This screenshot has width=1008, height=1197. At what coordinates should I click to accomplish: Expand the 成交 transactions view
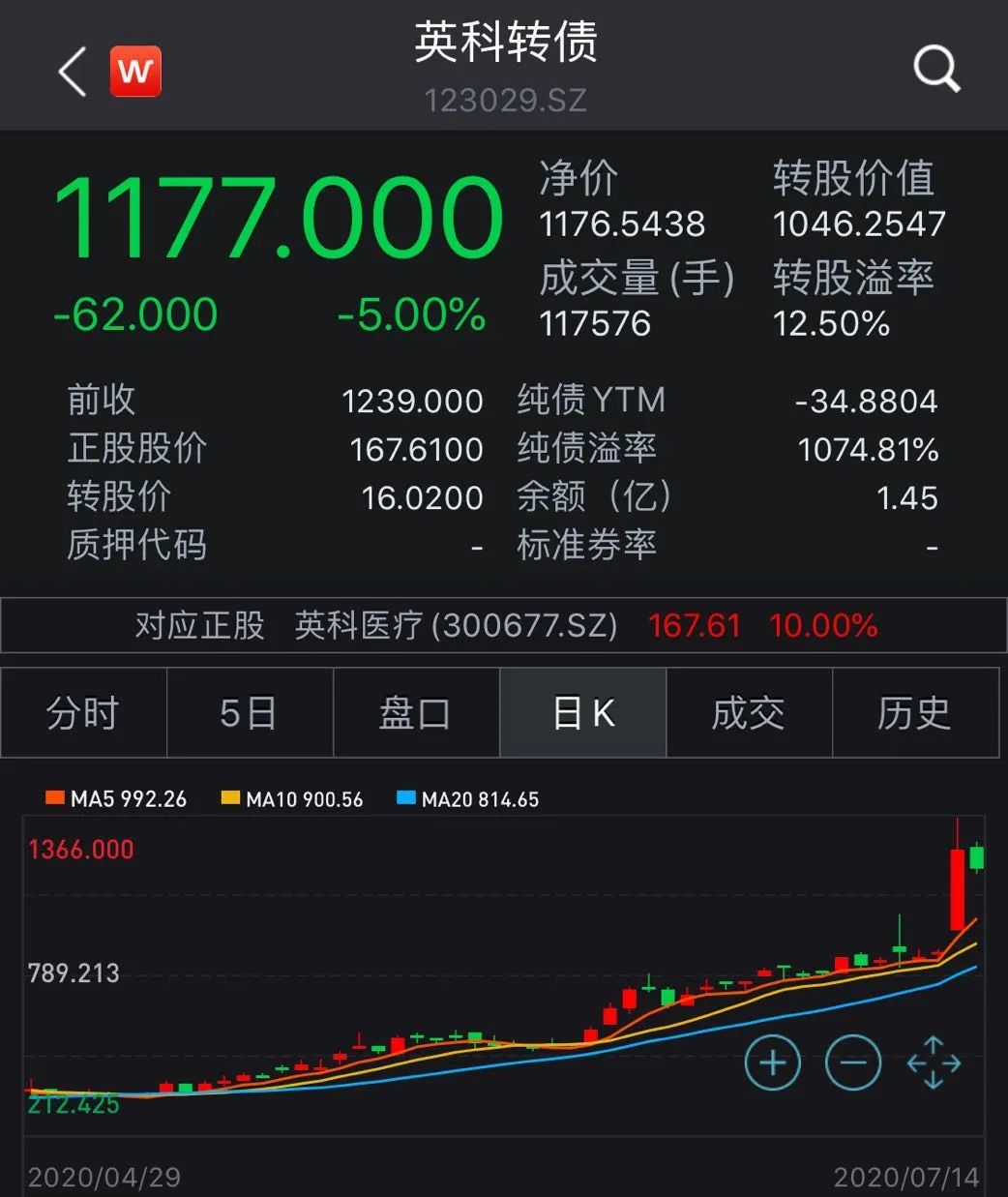pyautogui.click(x=749, y=713)
